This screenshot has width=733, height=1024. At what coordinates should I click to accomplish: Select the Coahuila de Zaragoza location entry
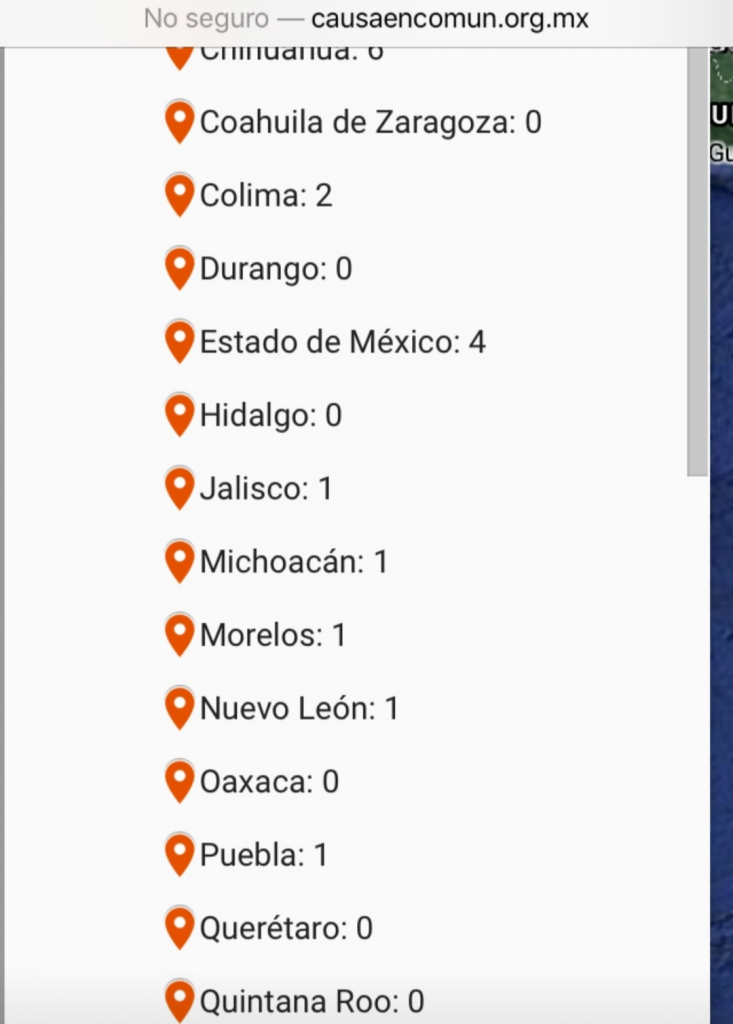[x=370, y=123]
